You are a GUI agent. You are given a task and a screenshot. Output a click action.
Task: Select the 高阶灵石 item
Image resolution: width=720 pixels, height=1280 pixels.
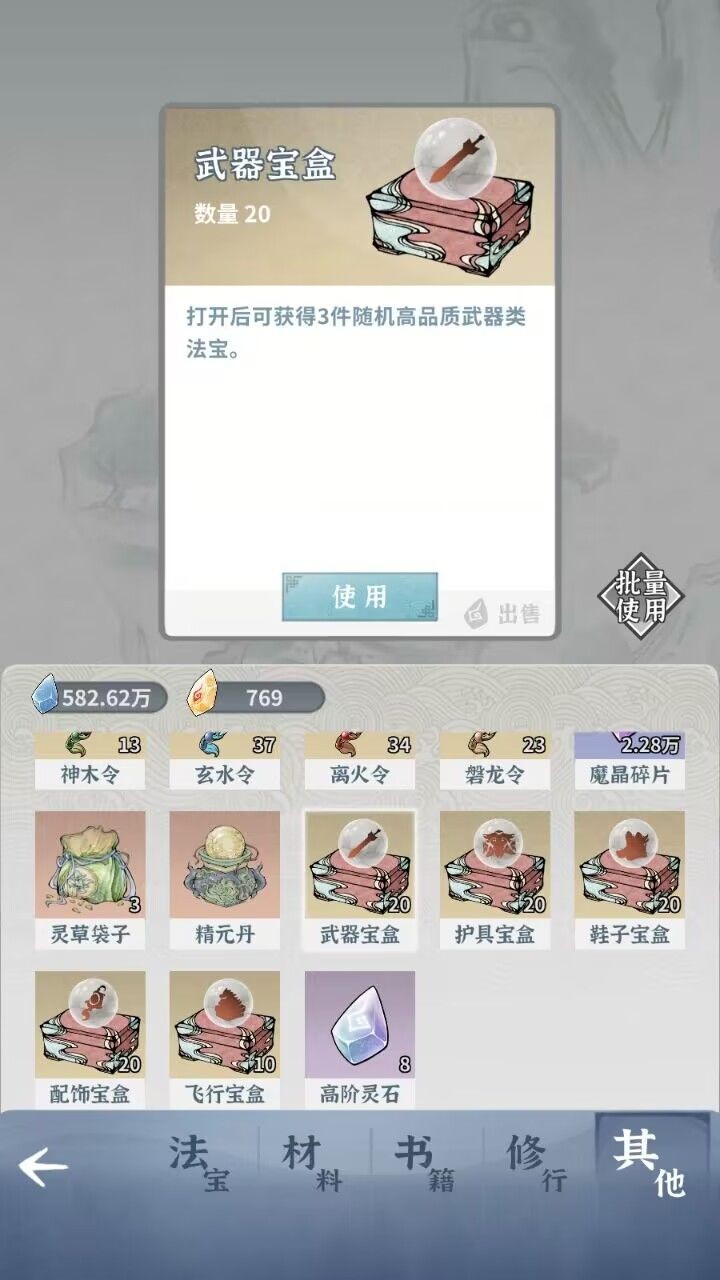coord(360,1038)
